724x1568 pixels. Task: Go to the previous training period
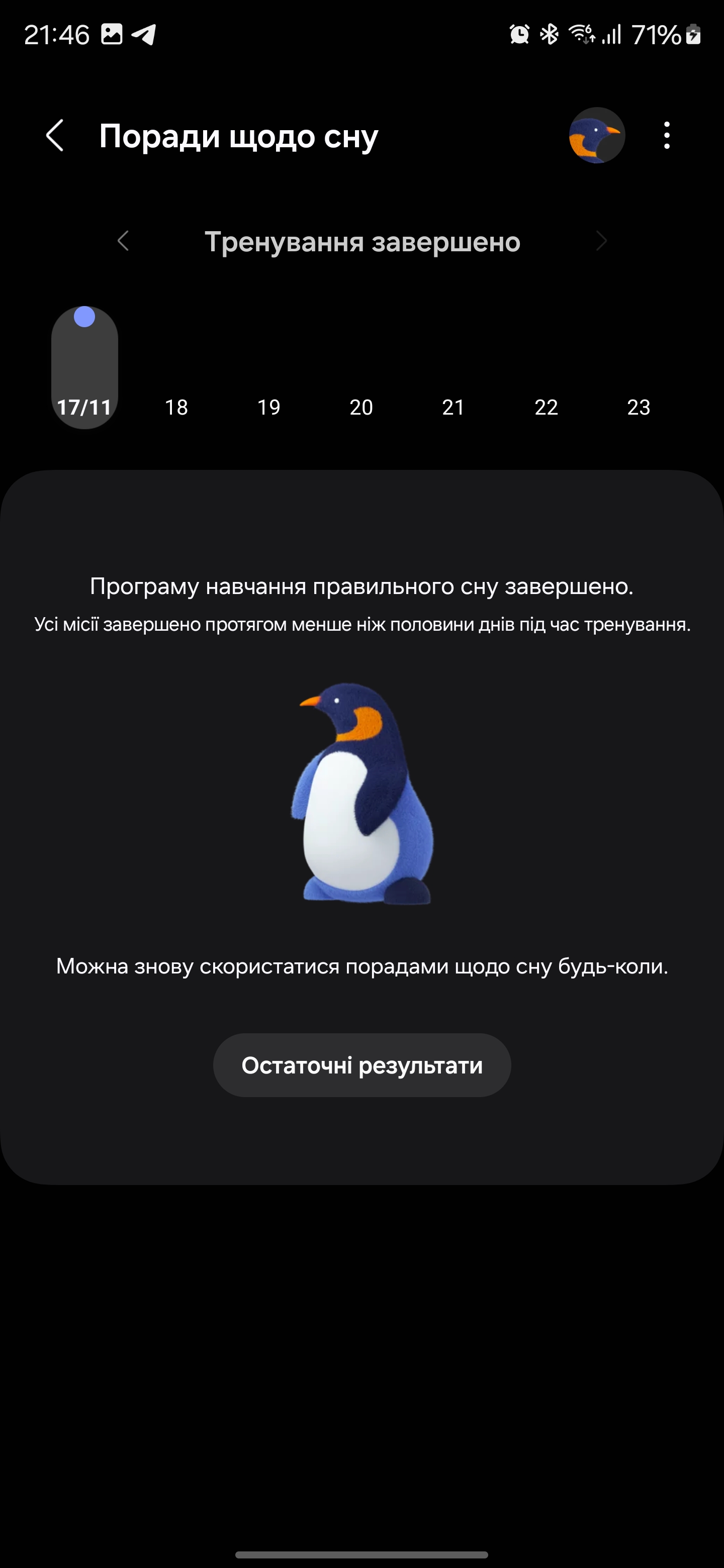(x=123, y=241)
